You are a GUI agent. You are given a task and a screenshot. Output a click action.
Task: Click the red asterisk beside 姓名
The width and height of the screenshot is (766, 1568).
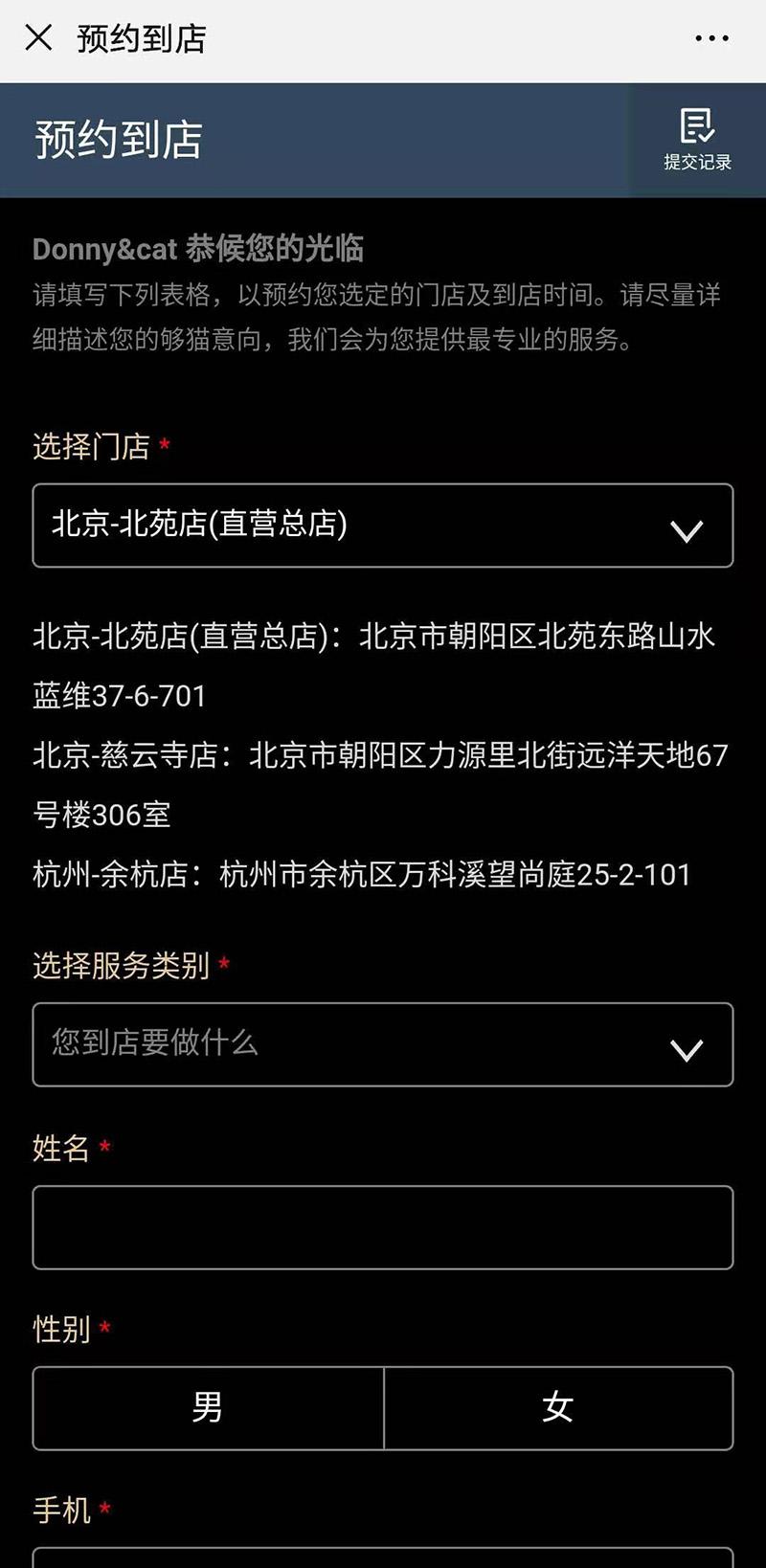109,1149
